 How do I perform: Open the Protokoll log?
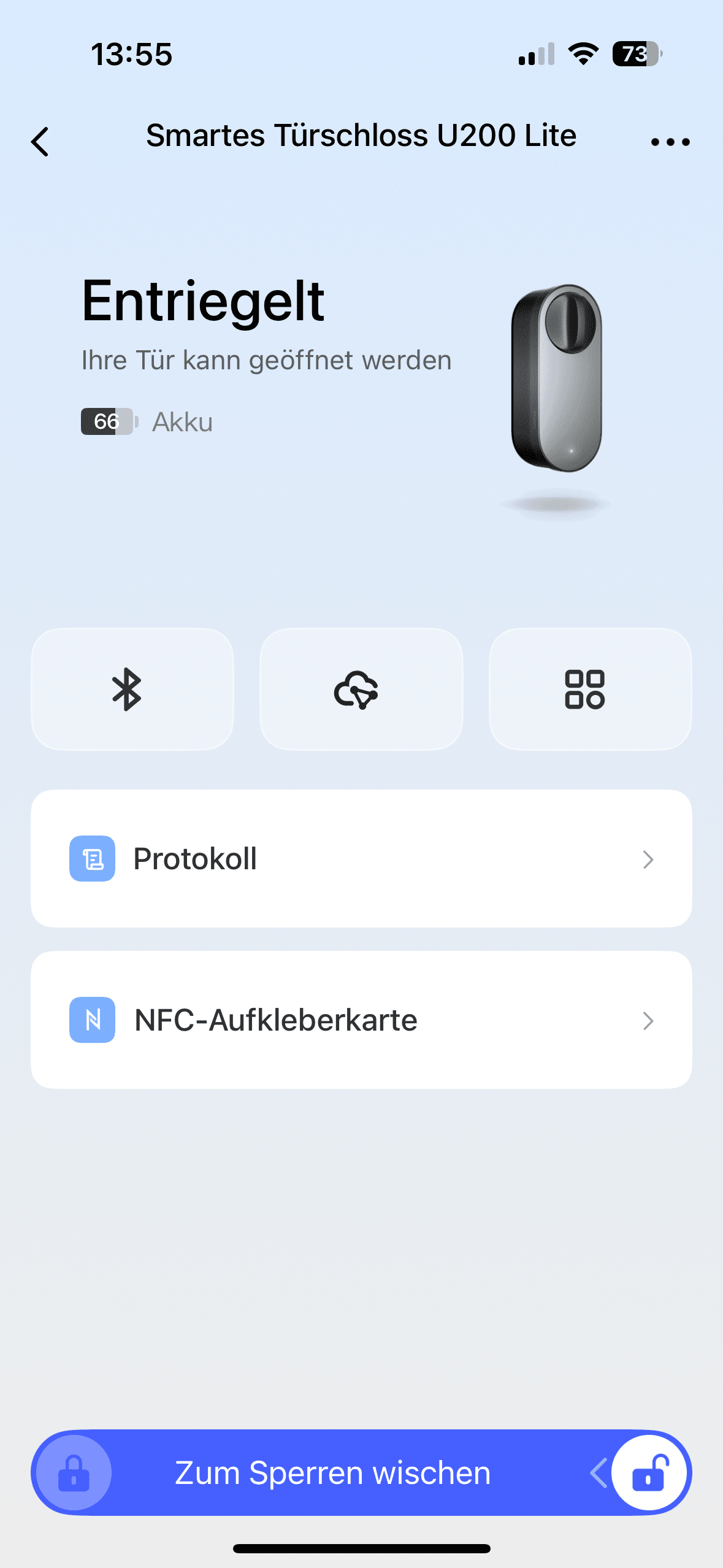[361, 858]
